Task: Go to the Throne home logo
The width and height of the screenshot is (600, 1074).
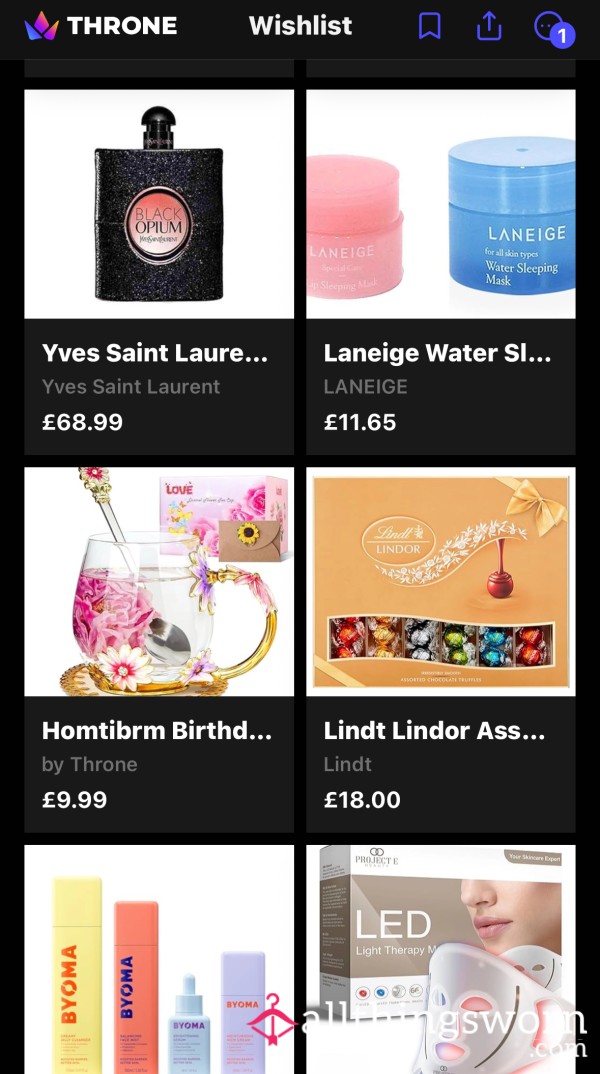Action: [101, 26]
